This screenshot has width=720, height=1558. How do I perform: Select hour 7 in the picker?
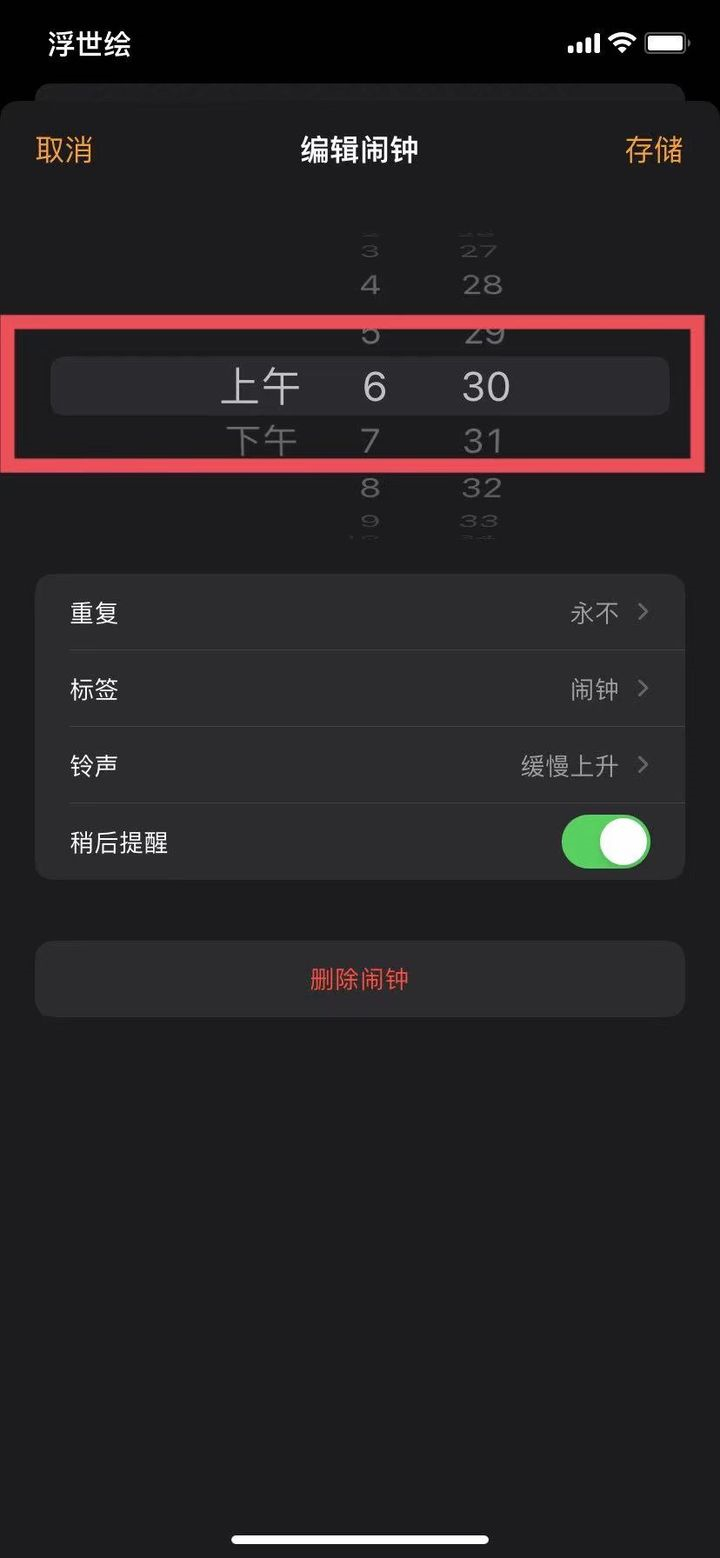tap(370, 439)
